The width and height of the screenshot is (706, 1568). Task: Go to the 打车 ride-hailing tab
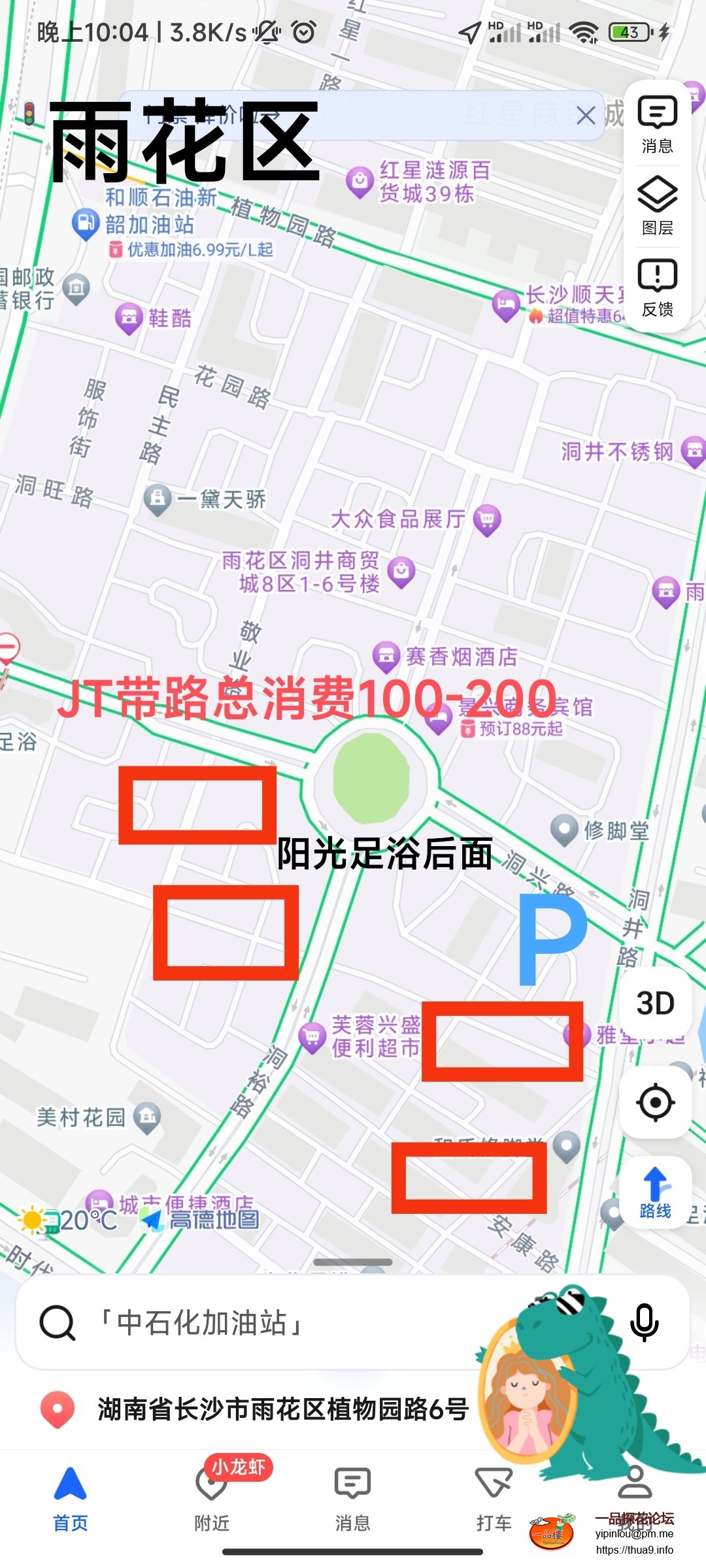click(x=494, y=1496)
